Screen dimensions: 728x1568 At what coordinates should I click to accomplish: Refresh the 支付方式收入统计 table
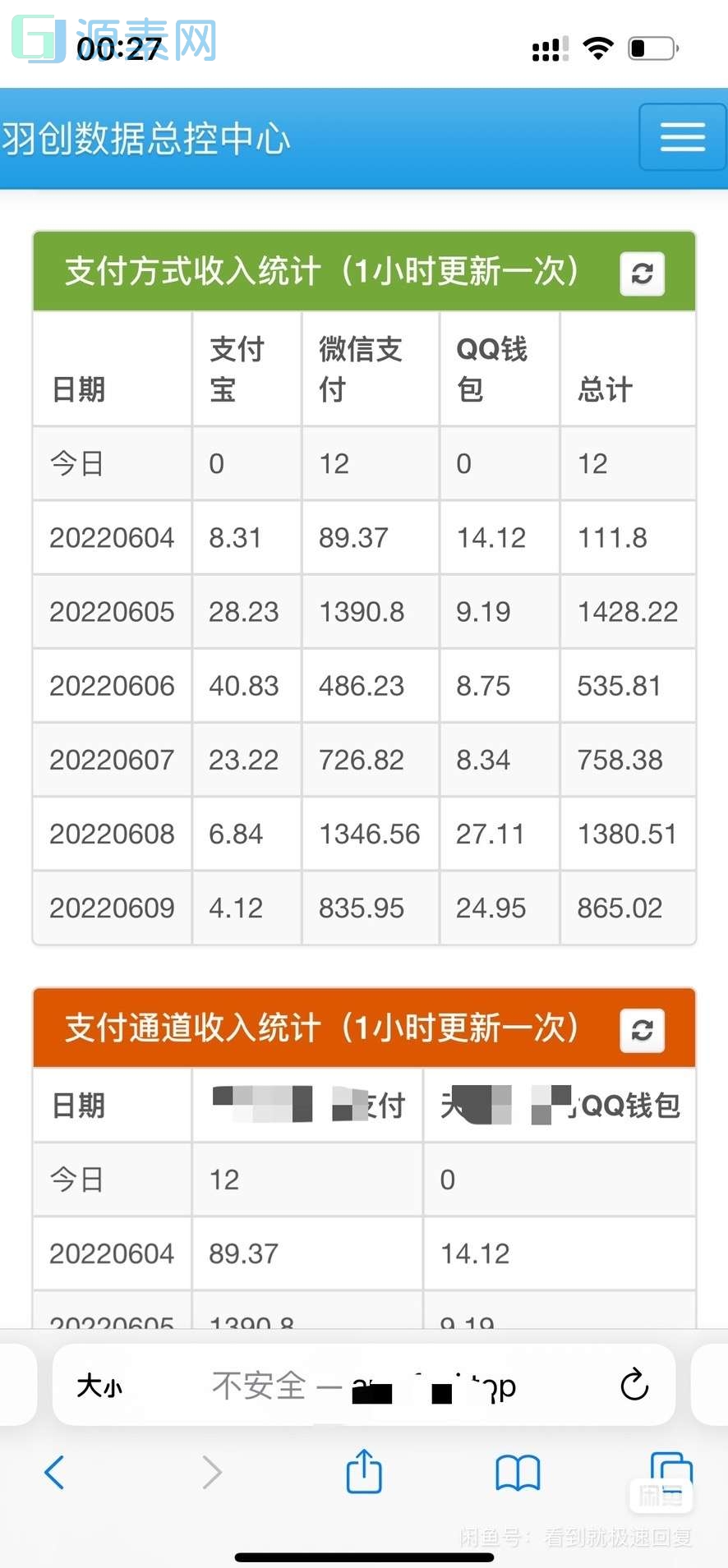tap(642, 273)
